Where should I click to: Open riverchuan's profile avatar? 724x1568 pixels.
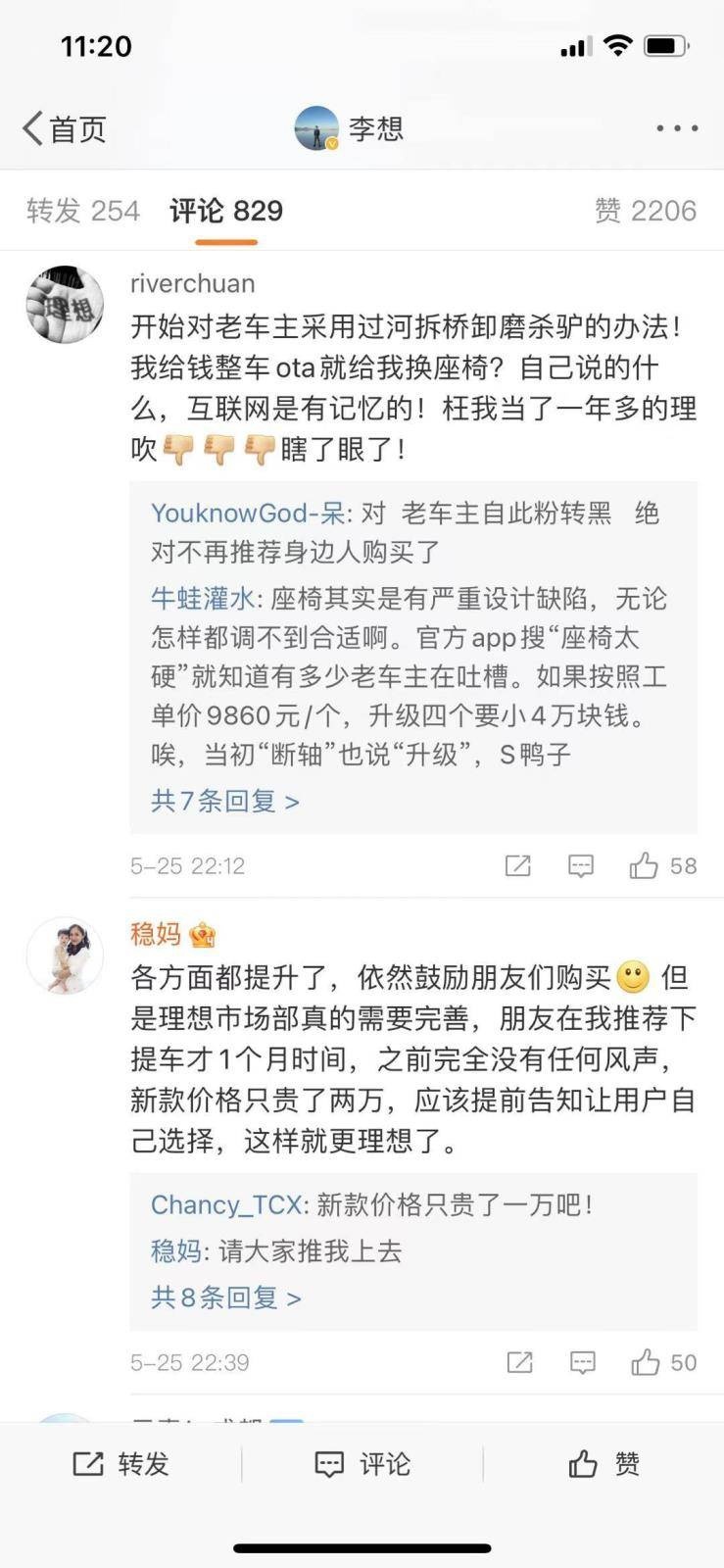pos(65,305)
